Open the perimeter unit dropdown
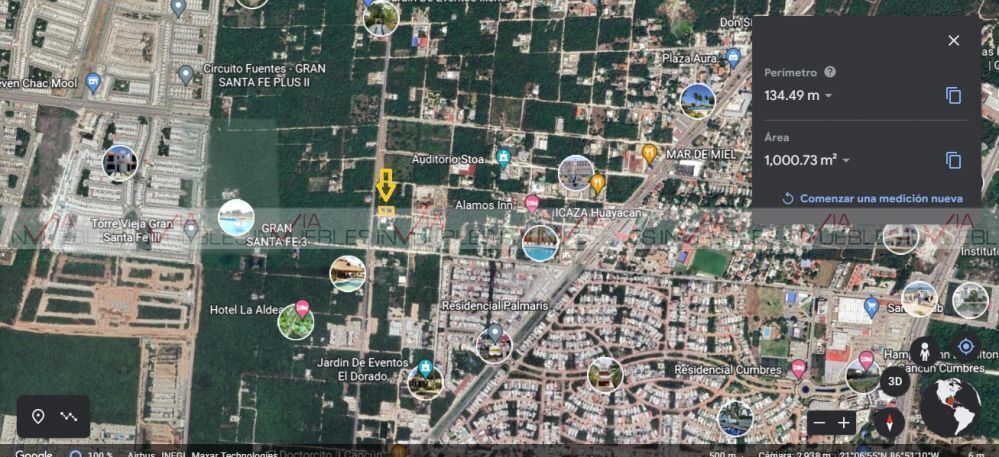Image resolution: width=999 pixels, height=457 pixels. (x=828, y=96)
